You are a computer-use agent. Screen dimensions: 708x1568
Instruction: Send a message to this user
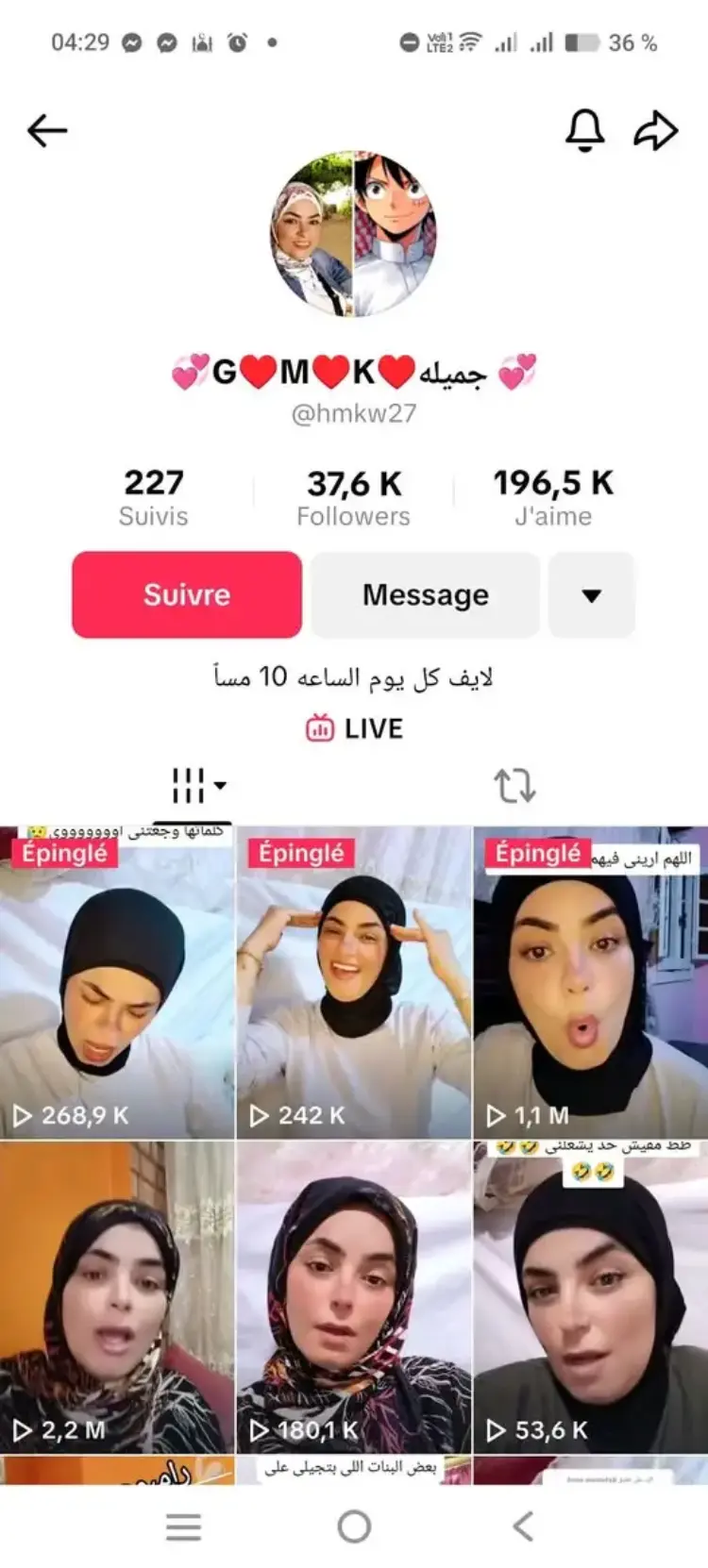426,594
